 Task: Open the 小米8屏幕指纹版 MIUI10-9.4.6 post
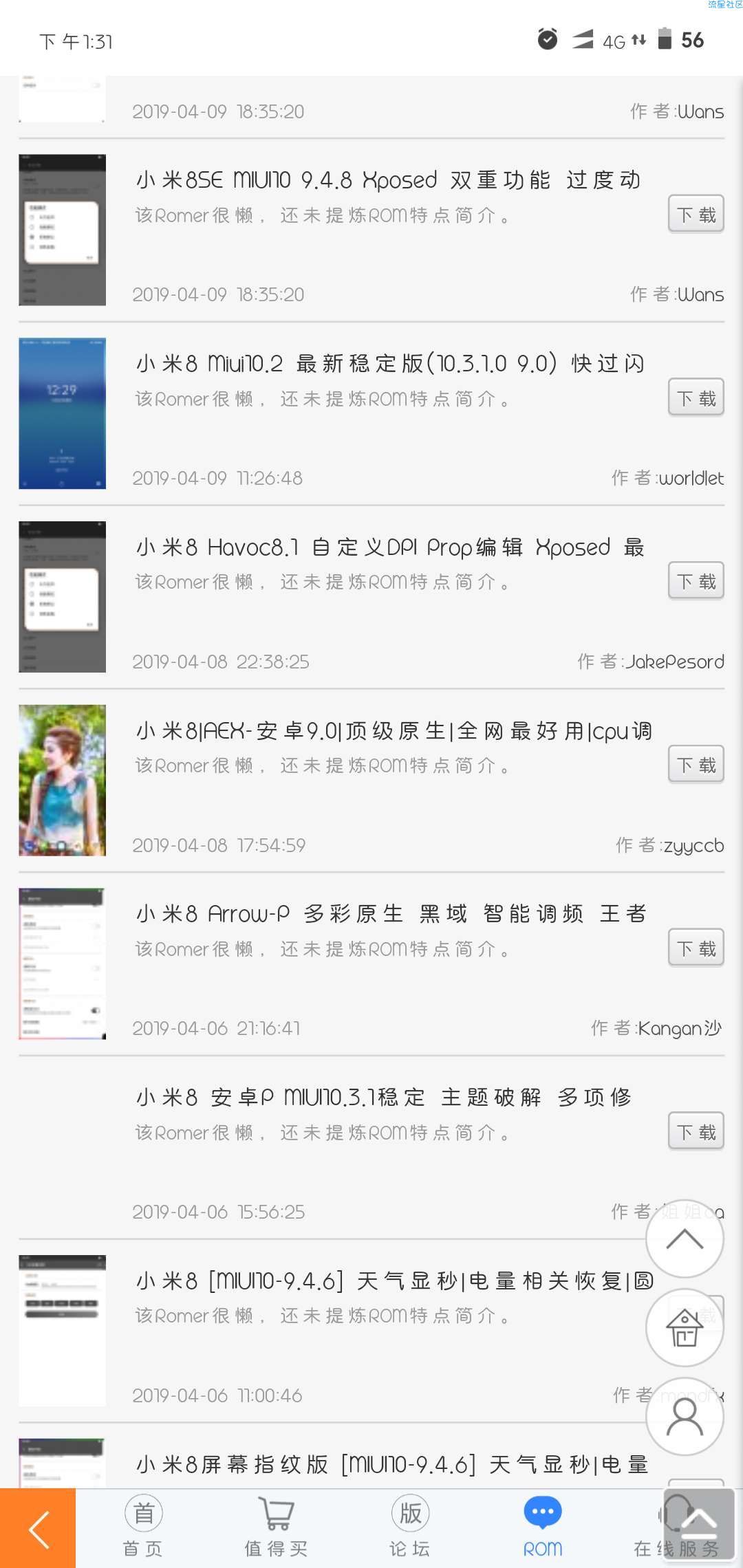(x=390, y=1464)
